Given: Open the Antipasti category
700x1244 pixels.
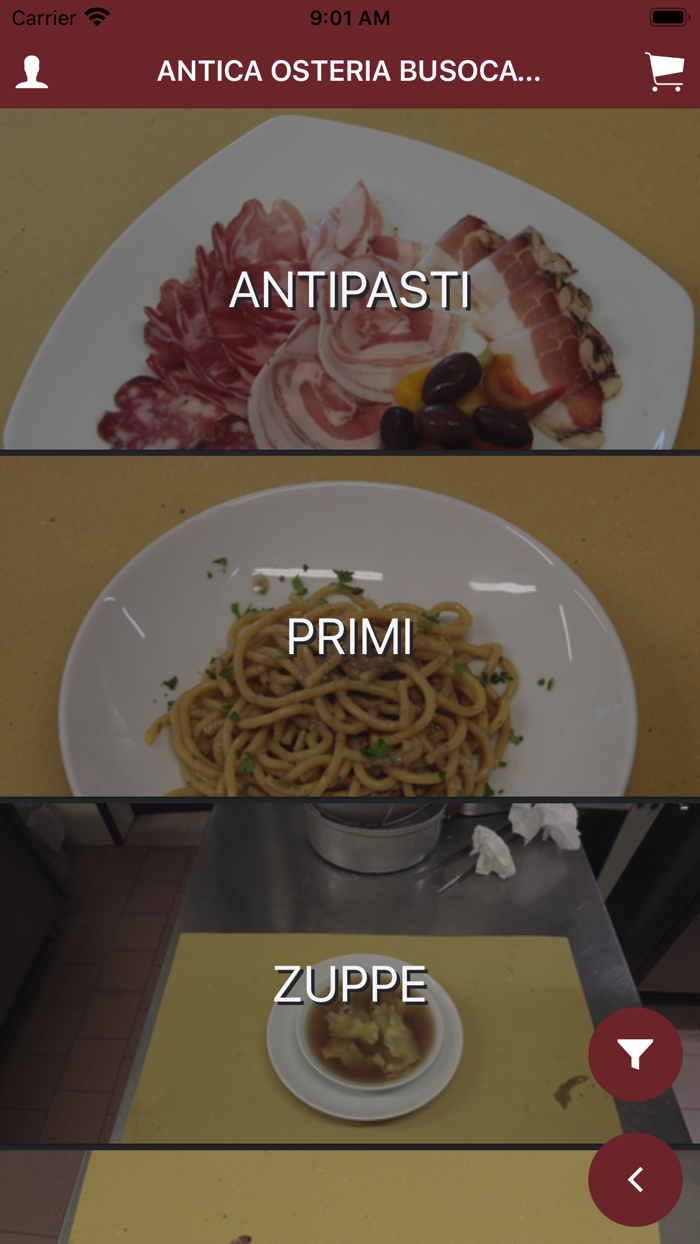Looking at the screenshot, I should click(x=350, y=288).
